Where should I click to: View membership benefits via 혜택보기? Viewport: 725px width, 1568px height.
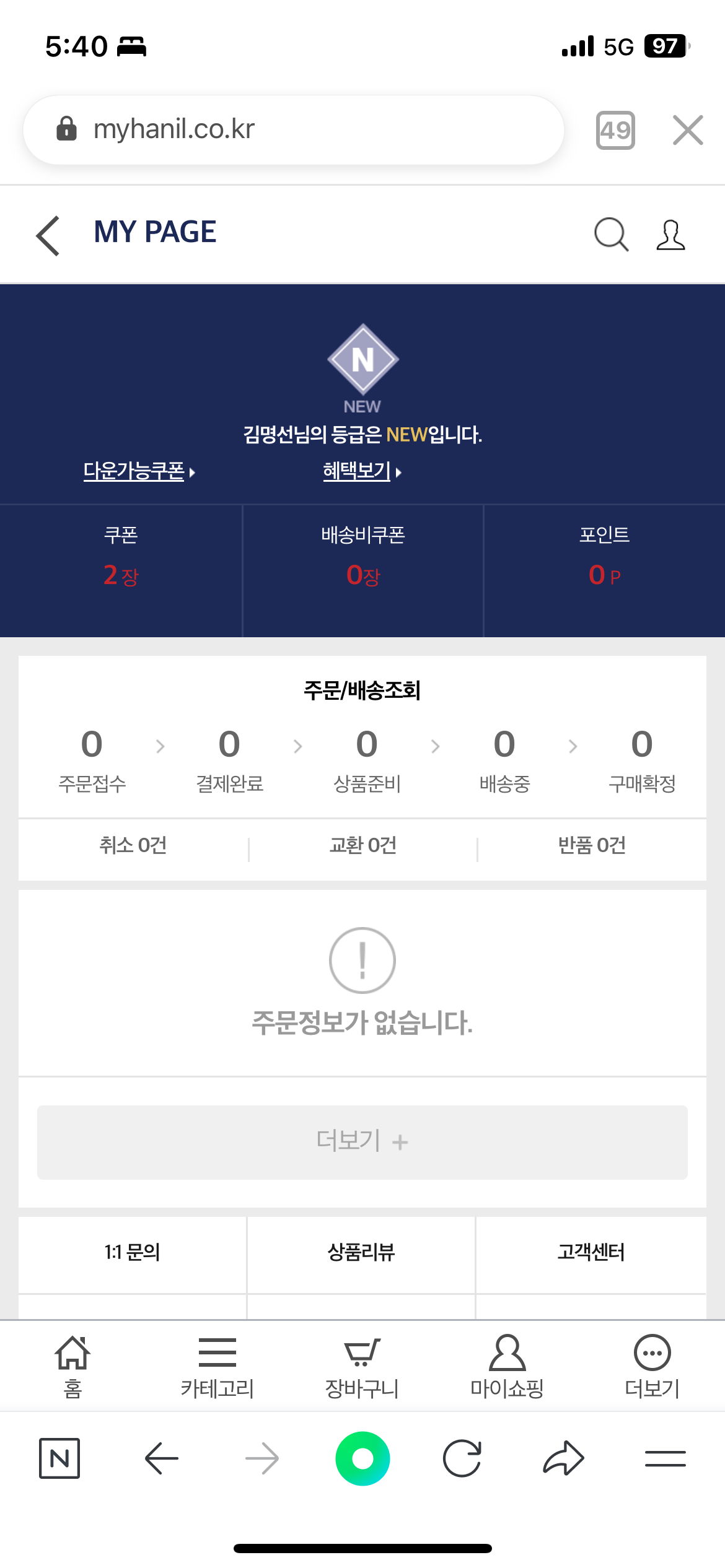(362, 471)
